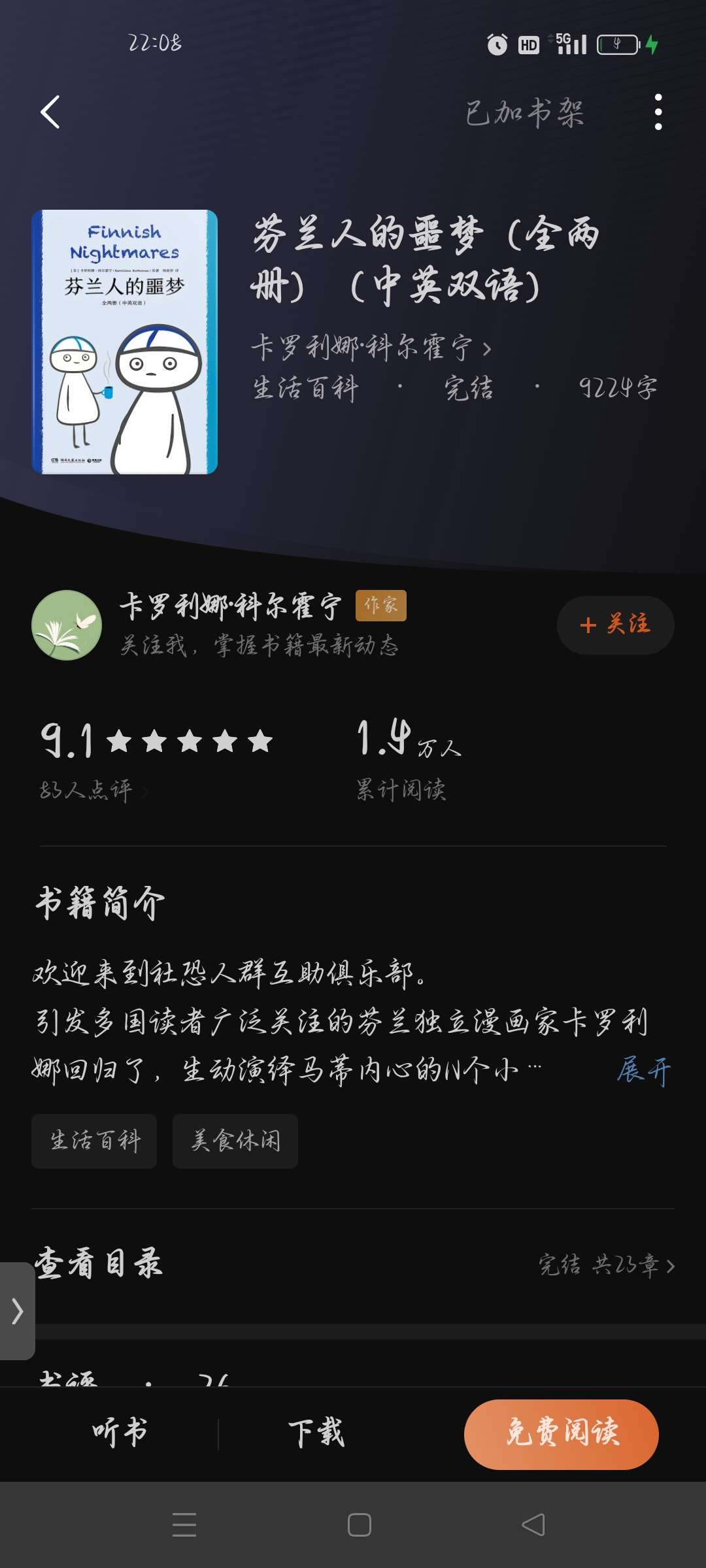The image size is (706, 1568).
Task: Download the book with 下载
Action: point(316,1433)
